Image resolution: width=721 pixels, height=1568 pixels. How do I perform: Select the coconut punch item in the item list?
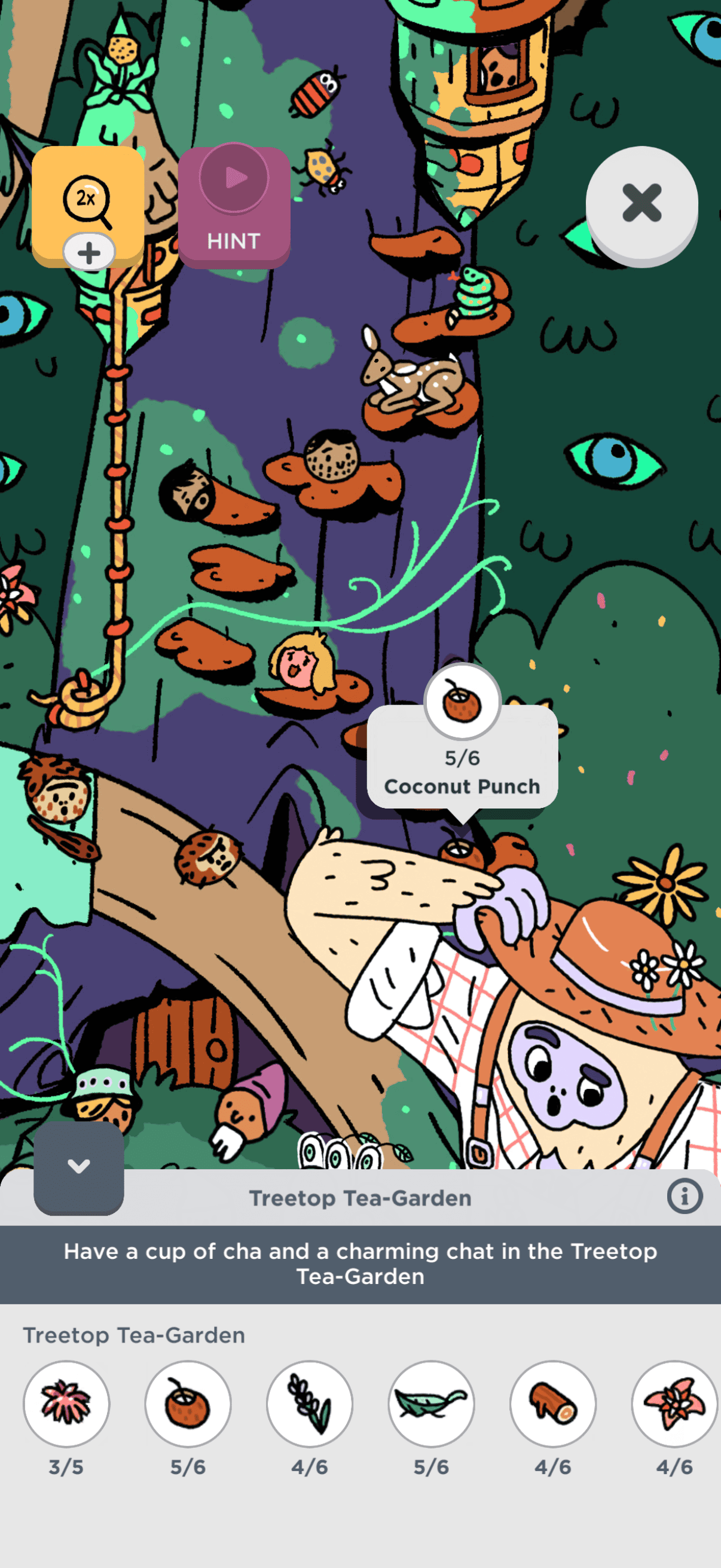(x=188, y=1403)
